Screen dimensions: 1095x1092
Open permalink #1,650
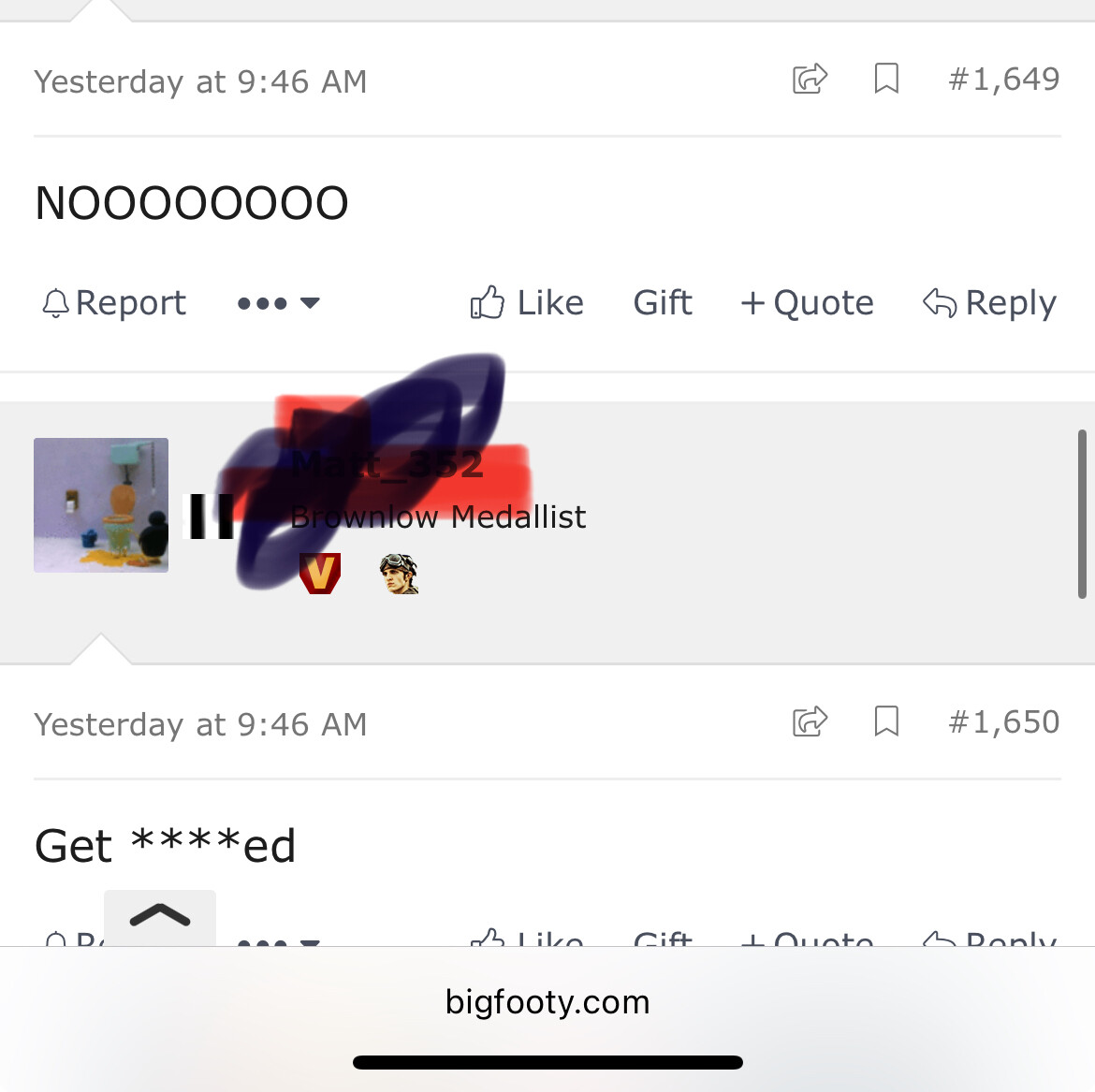click(1003, 722)
